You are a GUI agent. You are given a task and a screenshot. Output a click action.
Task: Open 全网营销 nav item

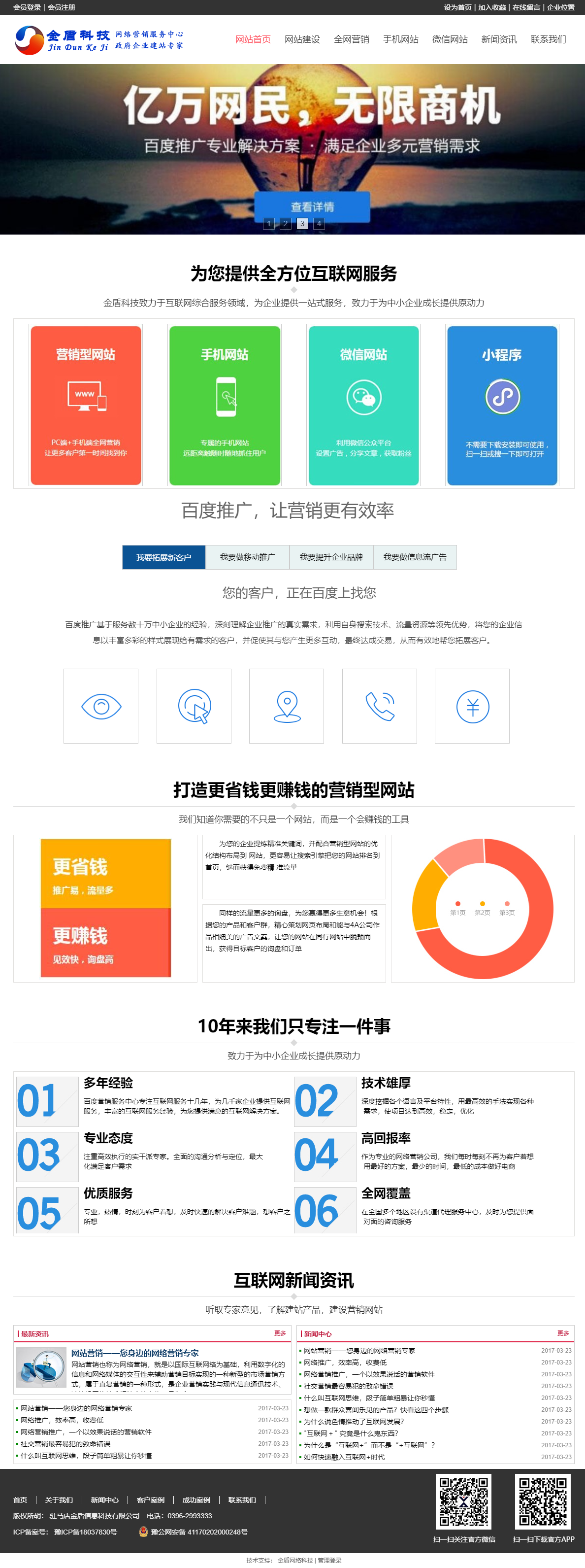coord(351,39)
